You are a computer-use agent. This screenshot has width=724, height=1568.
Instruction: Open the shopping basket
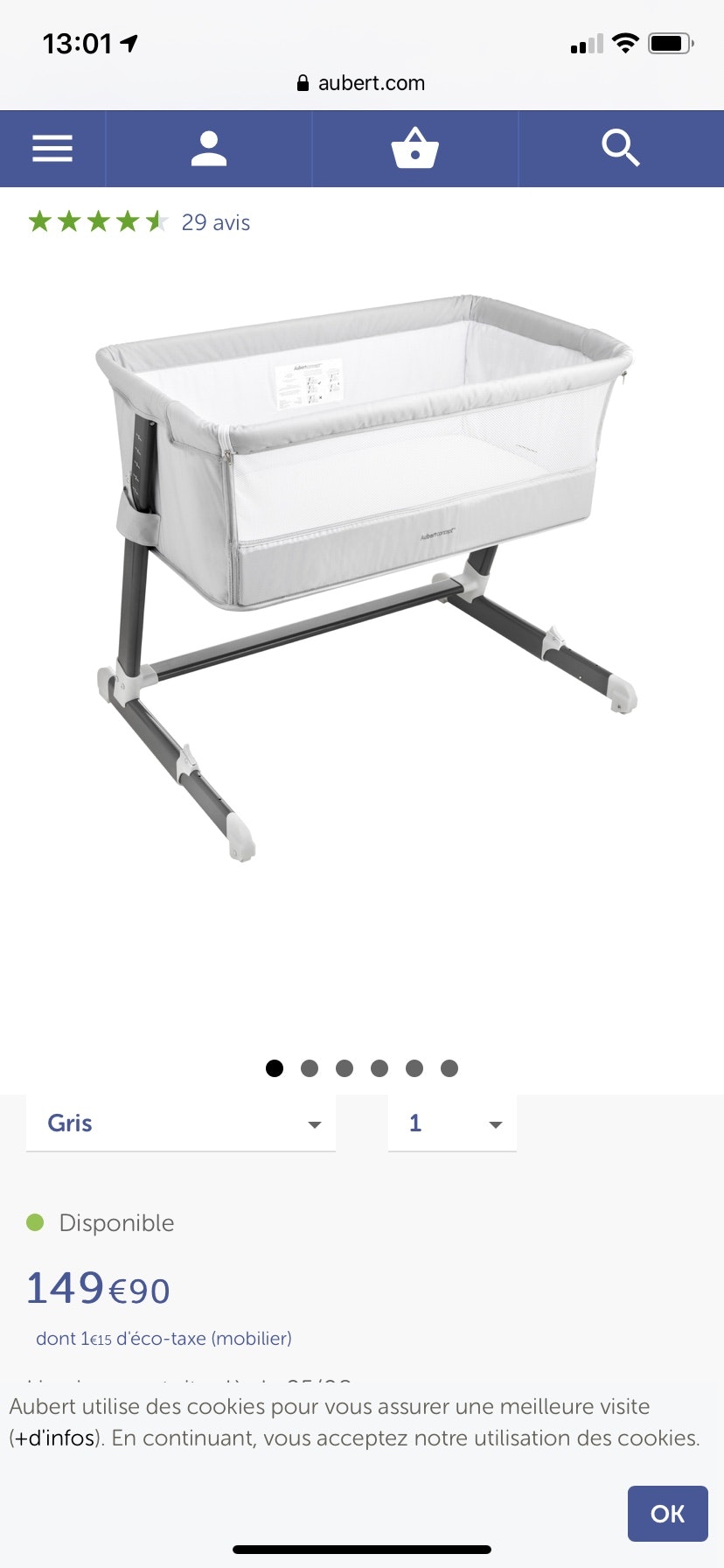click(414, 149)
